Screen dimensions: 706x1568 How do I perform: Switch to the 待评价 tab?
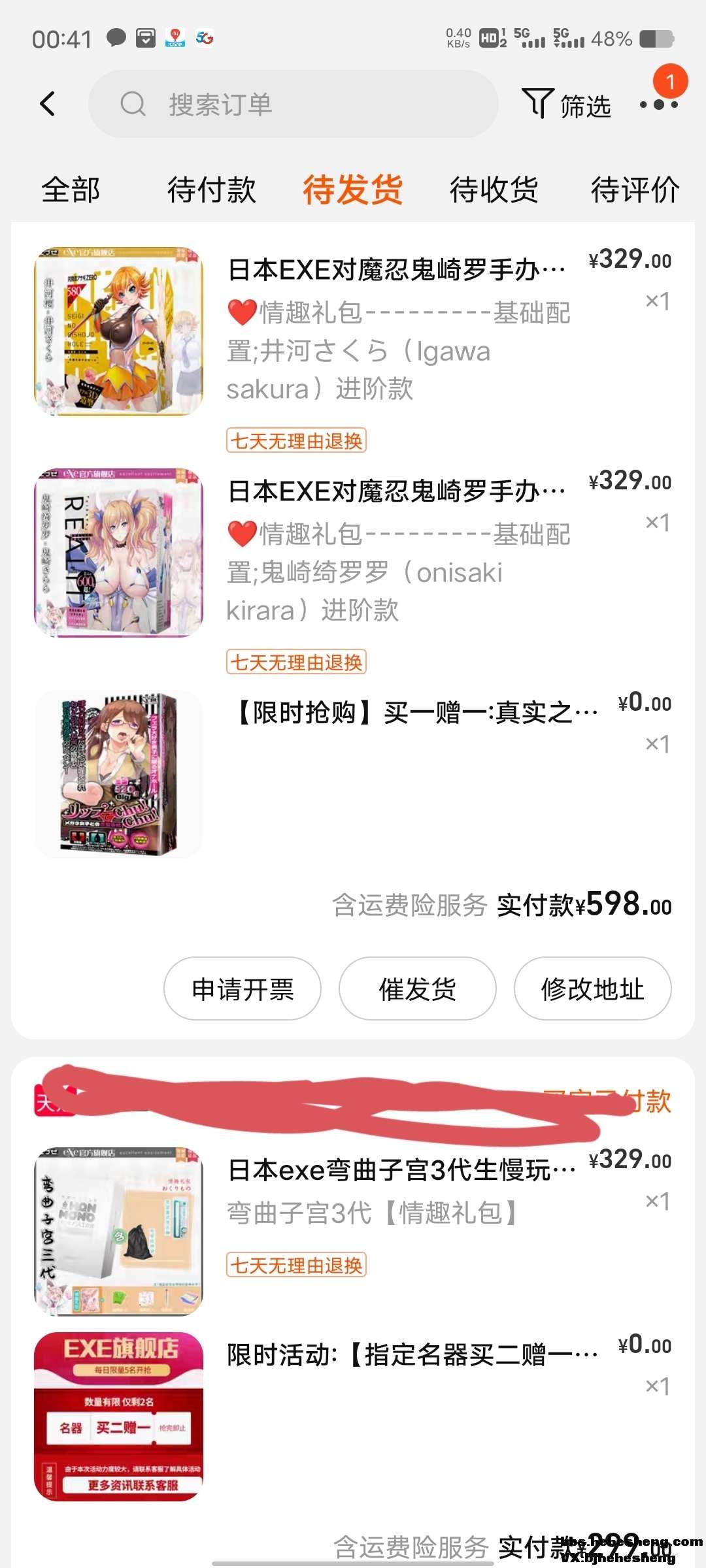click(635, 190)
